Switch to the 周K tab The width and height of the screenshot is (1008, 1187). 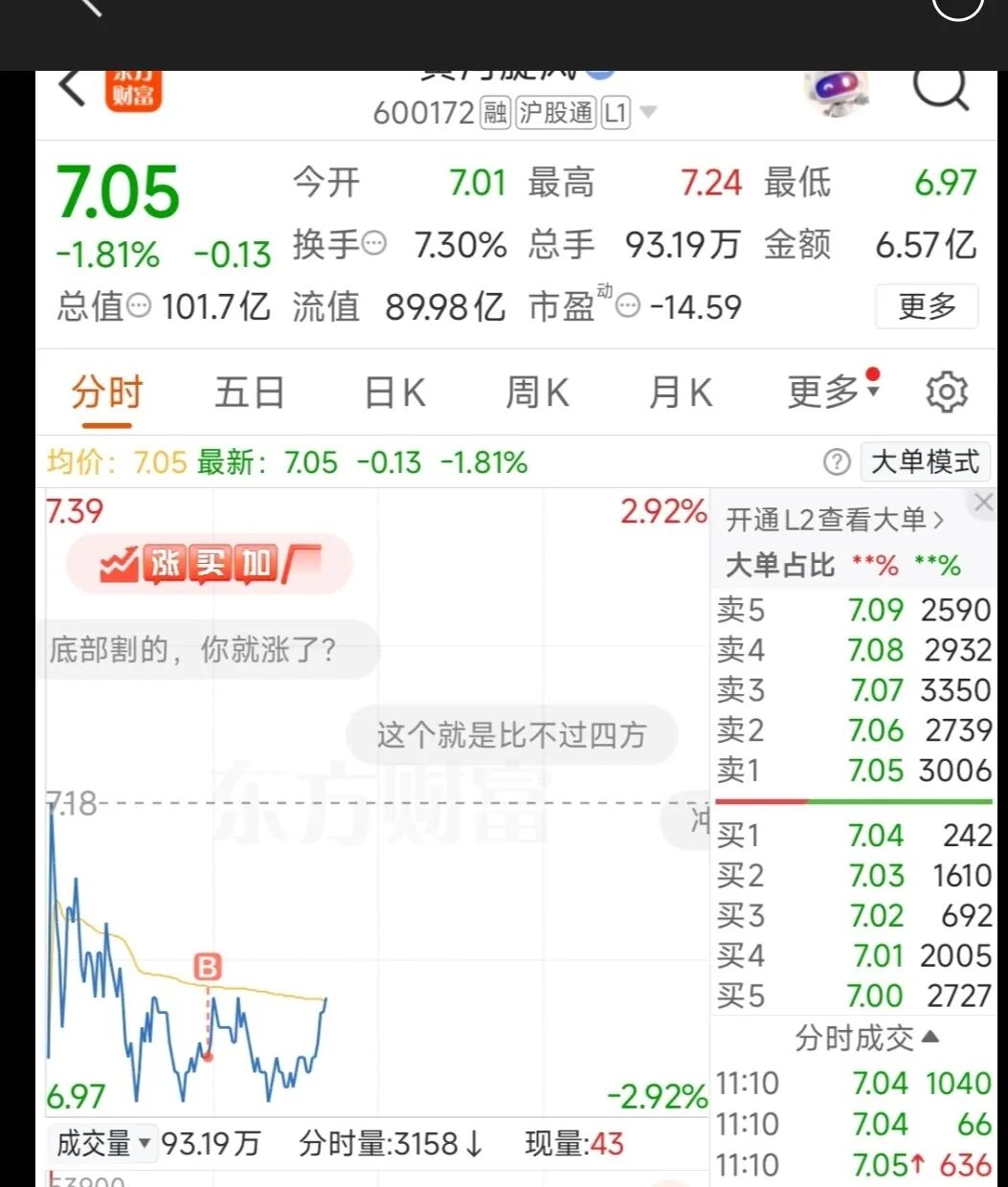536,392
